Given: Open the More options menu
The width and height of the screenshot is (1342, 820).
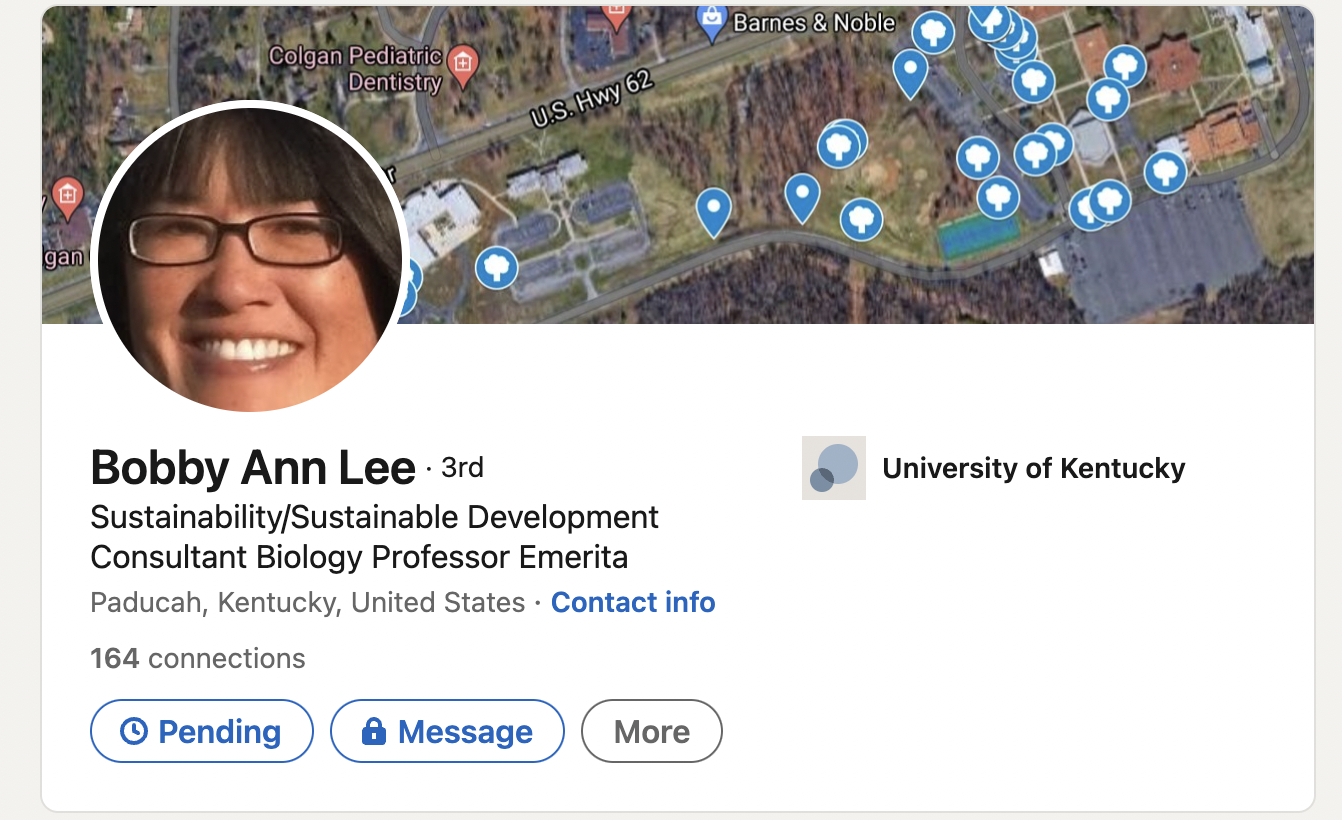Looking at the screenshot, I should [651, 731].
